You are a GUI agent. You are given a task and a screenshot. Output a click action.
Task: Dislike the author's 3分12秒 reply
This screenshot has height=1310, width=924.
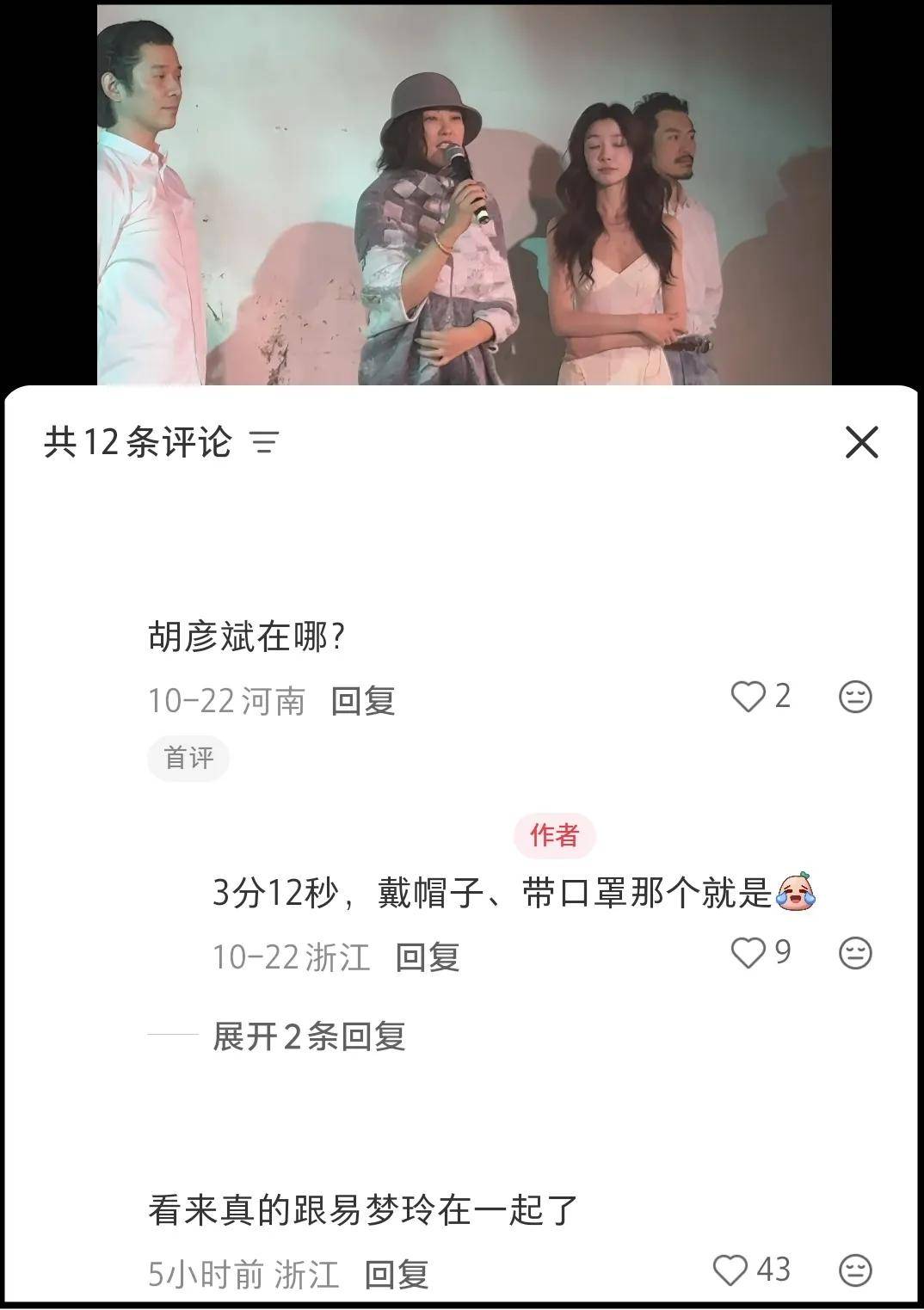click(855, 953)
